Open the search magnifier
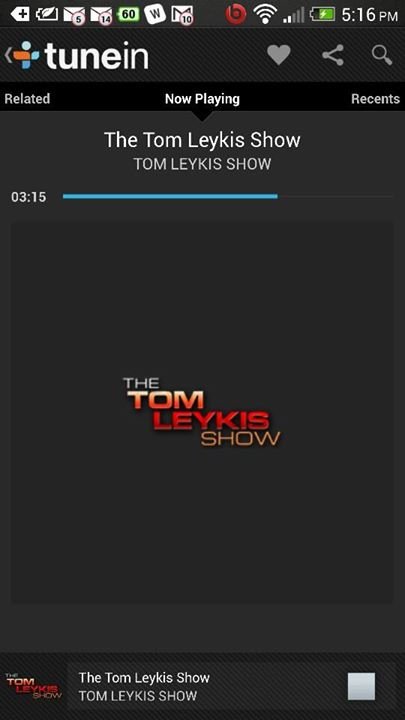 (x=382, y=55)
